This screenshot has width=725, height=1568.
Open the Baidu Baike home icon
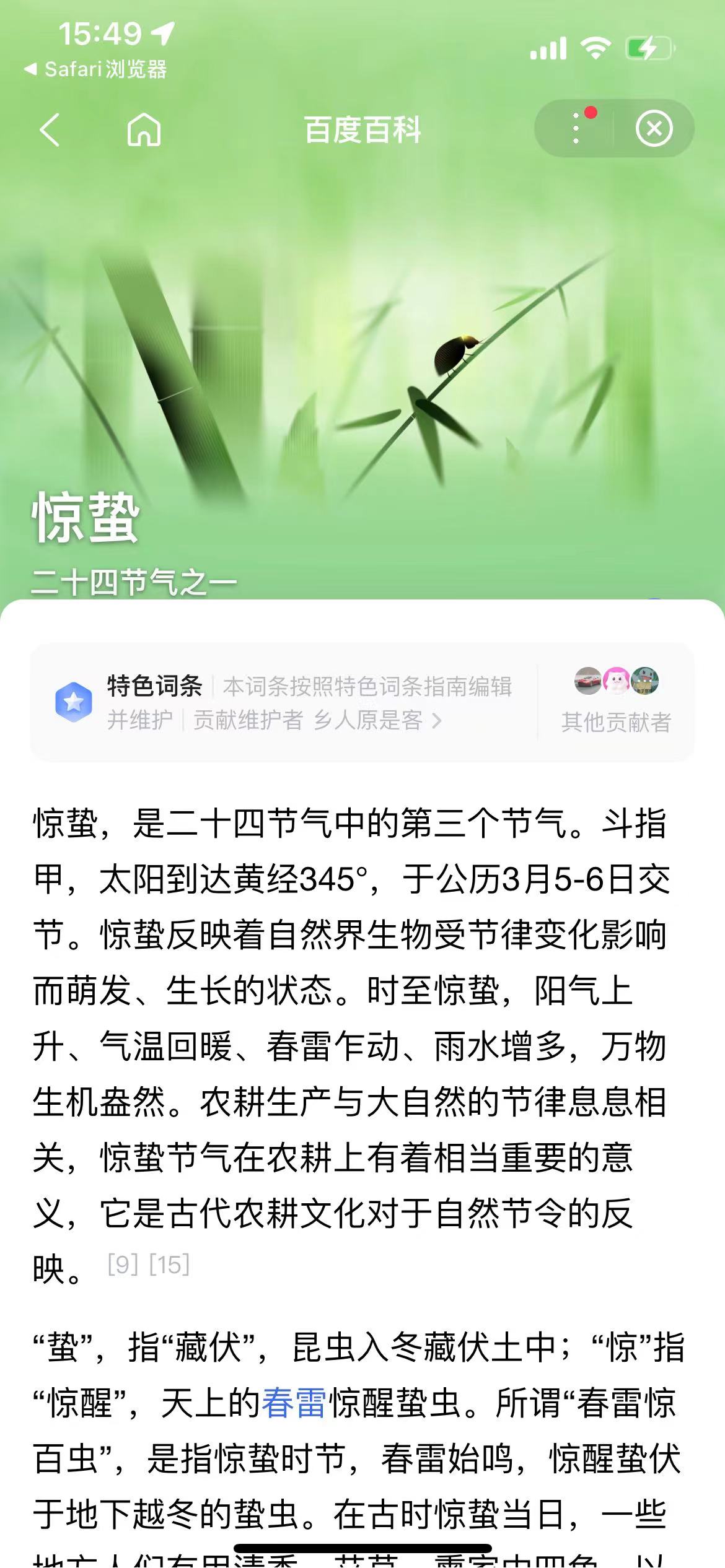click(144, 129)
